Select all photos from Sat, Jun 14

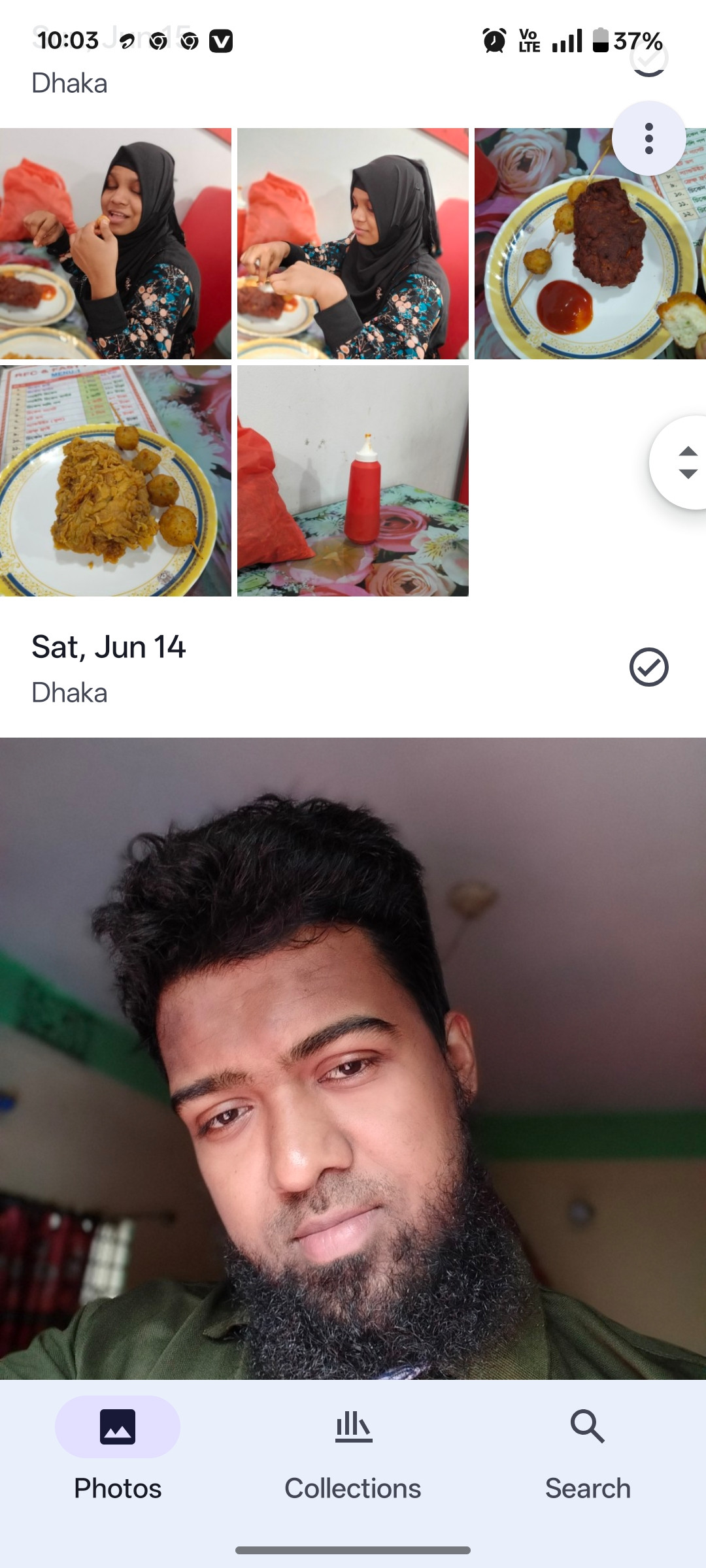pyautogui.click(x=648, y=667)
